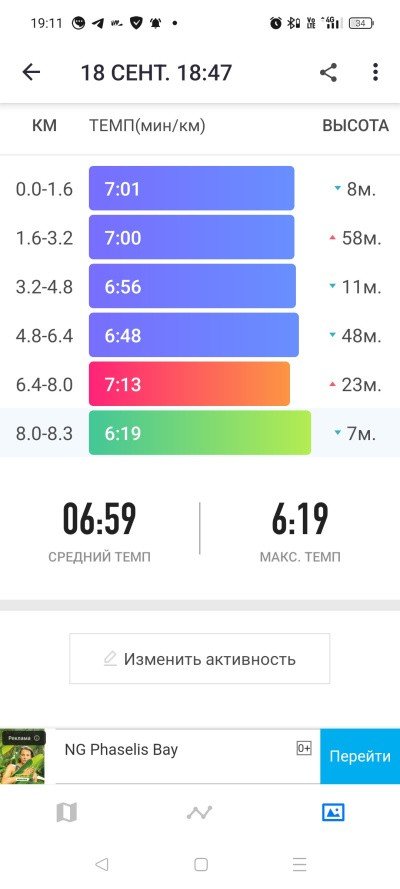Go back using the top arrow
This screenshot has height=889, width=400.
click(x=31, y=73)
